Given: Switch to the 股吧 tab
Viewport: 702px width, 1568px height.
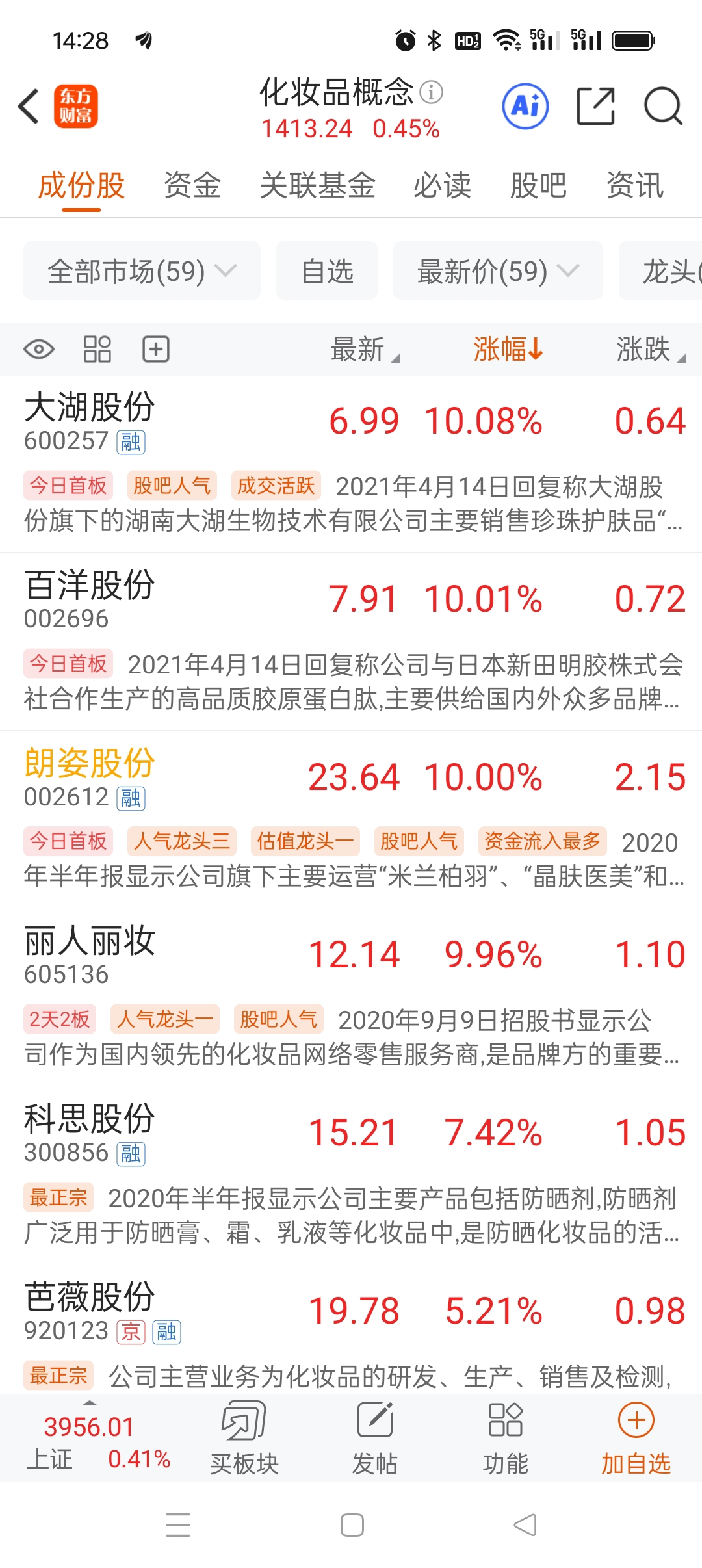Looking at the screenshot, I should [538, 185].
